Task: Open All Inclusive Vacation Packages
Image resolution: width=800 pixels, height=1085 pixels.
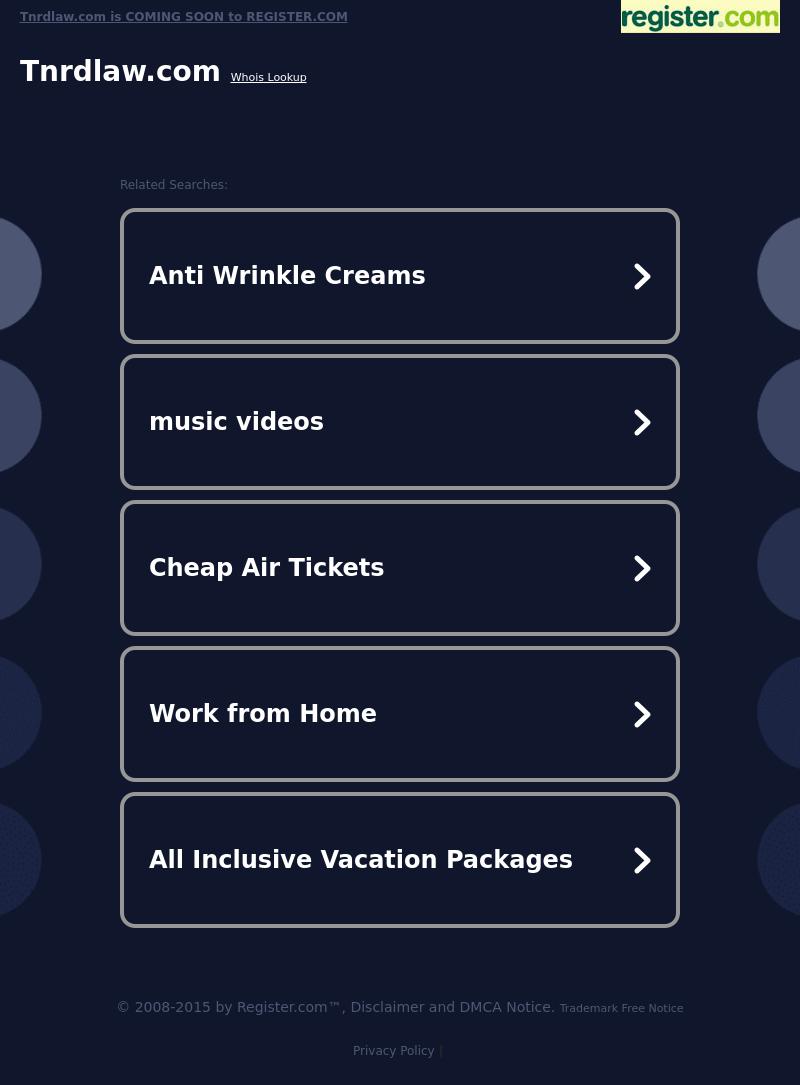Action: [x=399, y=860]
